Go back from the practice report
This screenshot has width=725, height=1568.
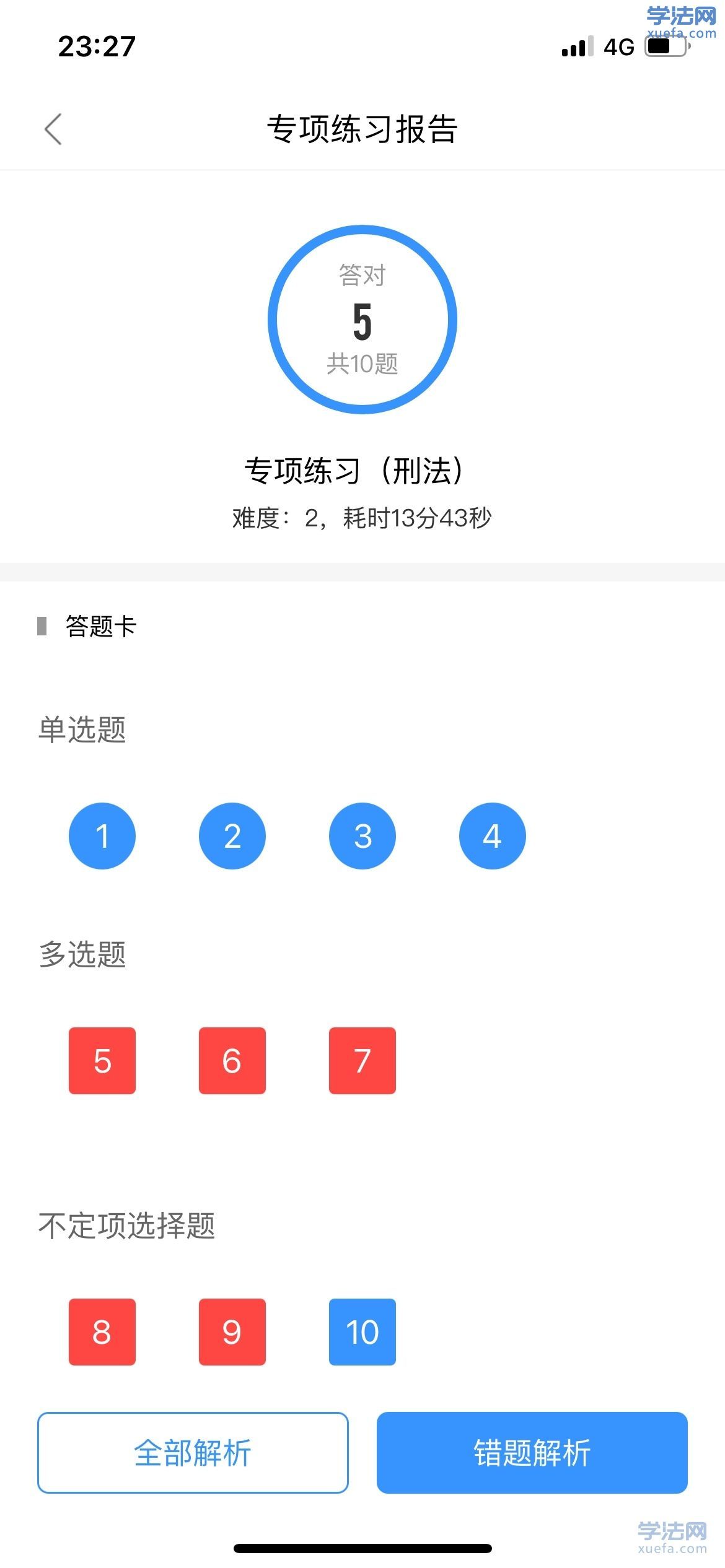tap(53, 129)
